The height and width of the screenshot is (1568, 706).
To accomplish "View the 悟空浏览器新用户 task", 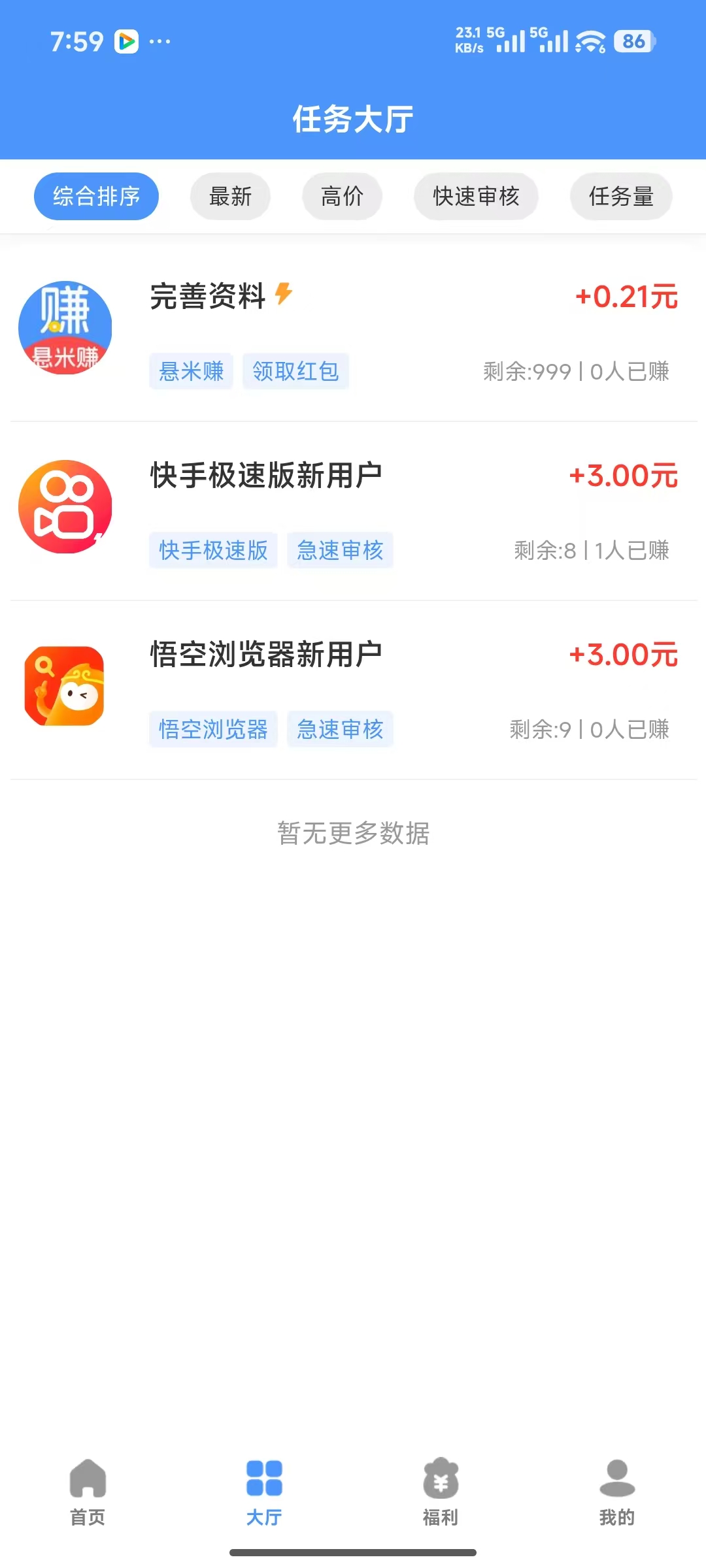I will (353, 690).
